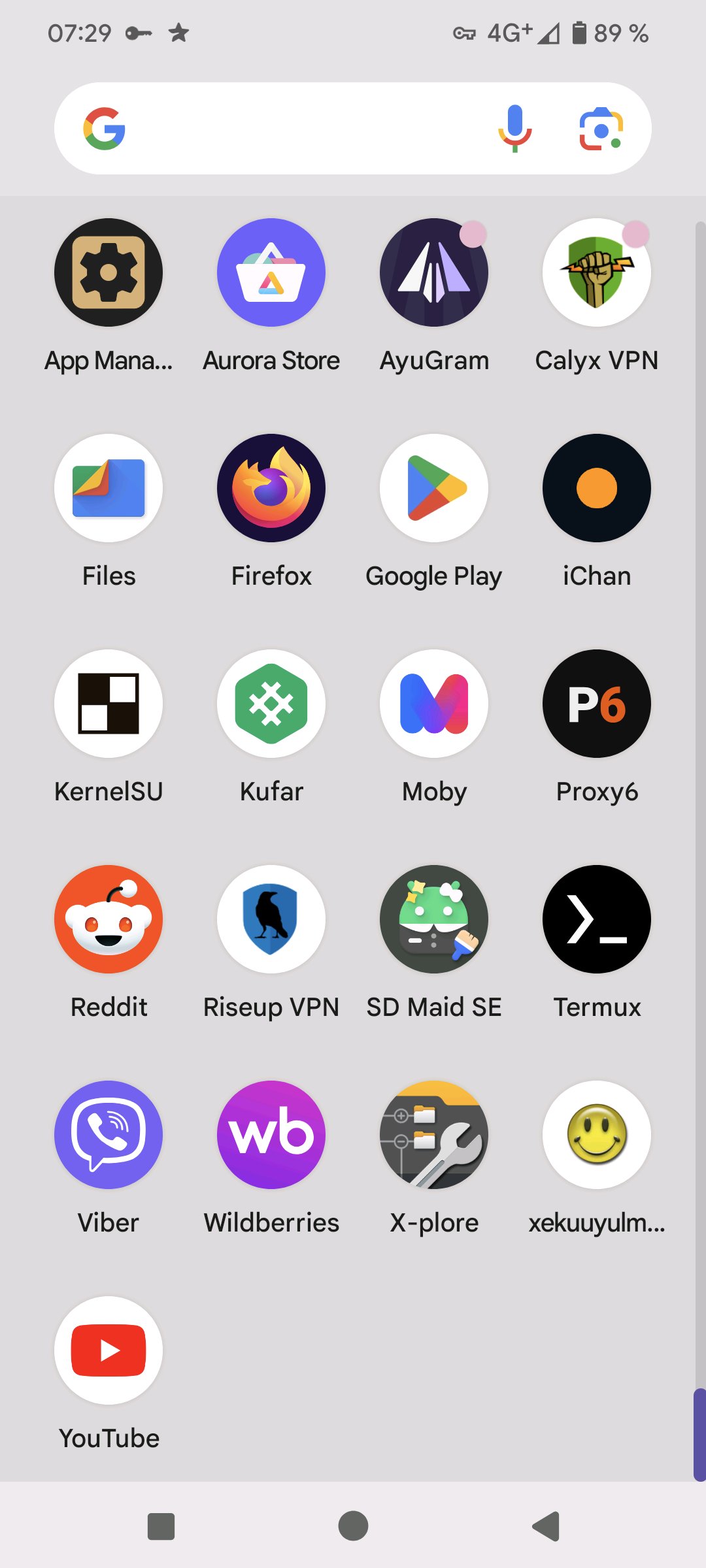
Task: Open KernelSU manager
Action: click(109, 704)
